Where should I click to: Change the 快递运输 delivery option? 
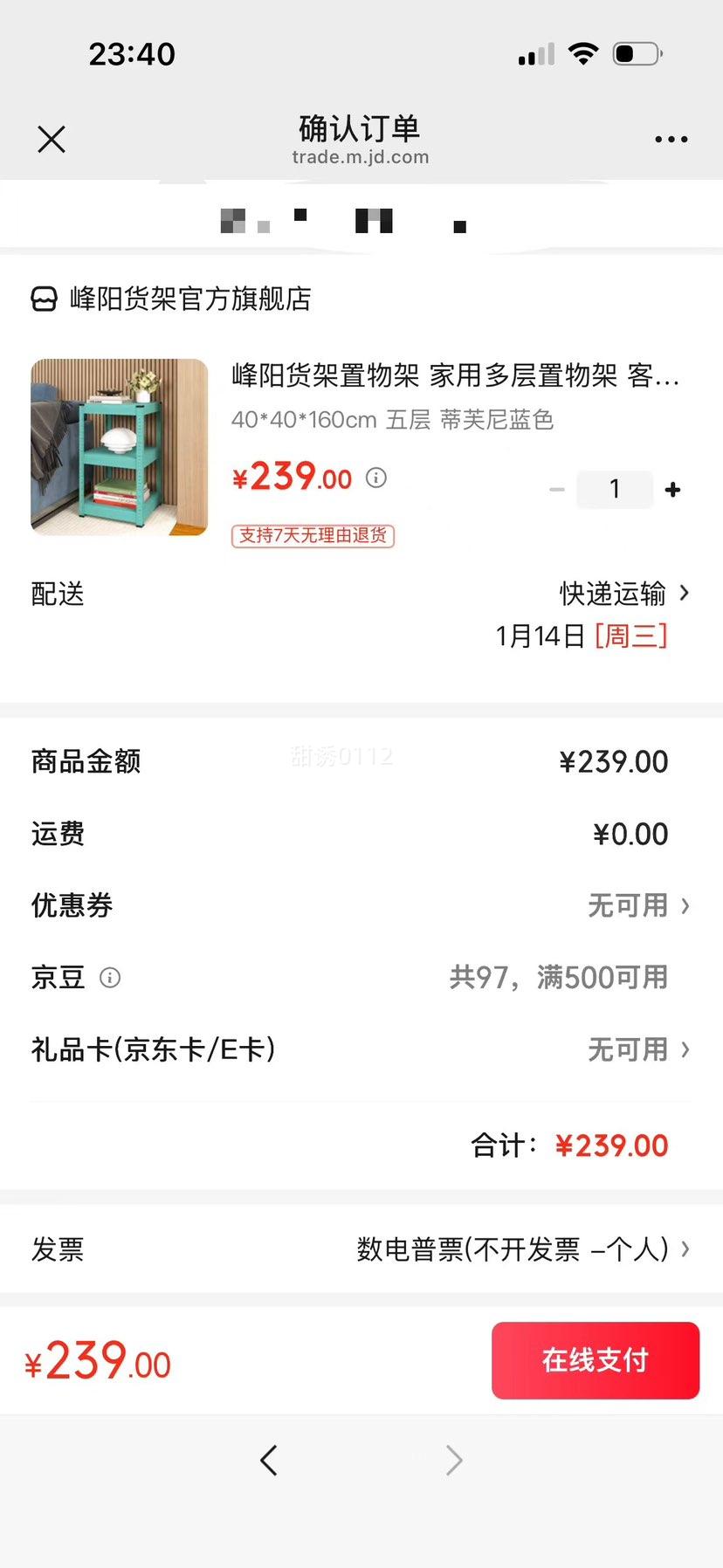(x=623, y=595)
